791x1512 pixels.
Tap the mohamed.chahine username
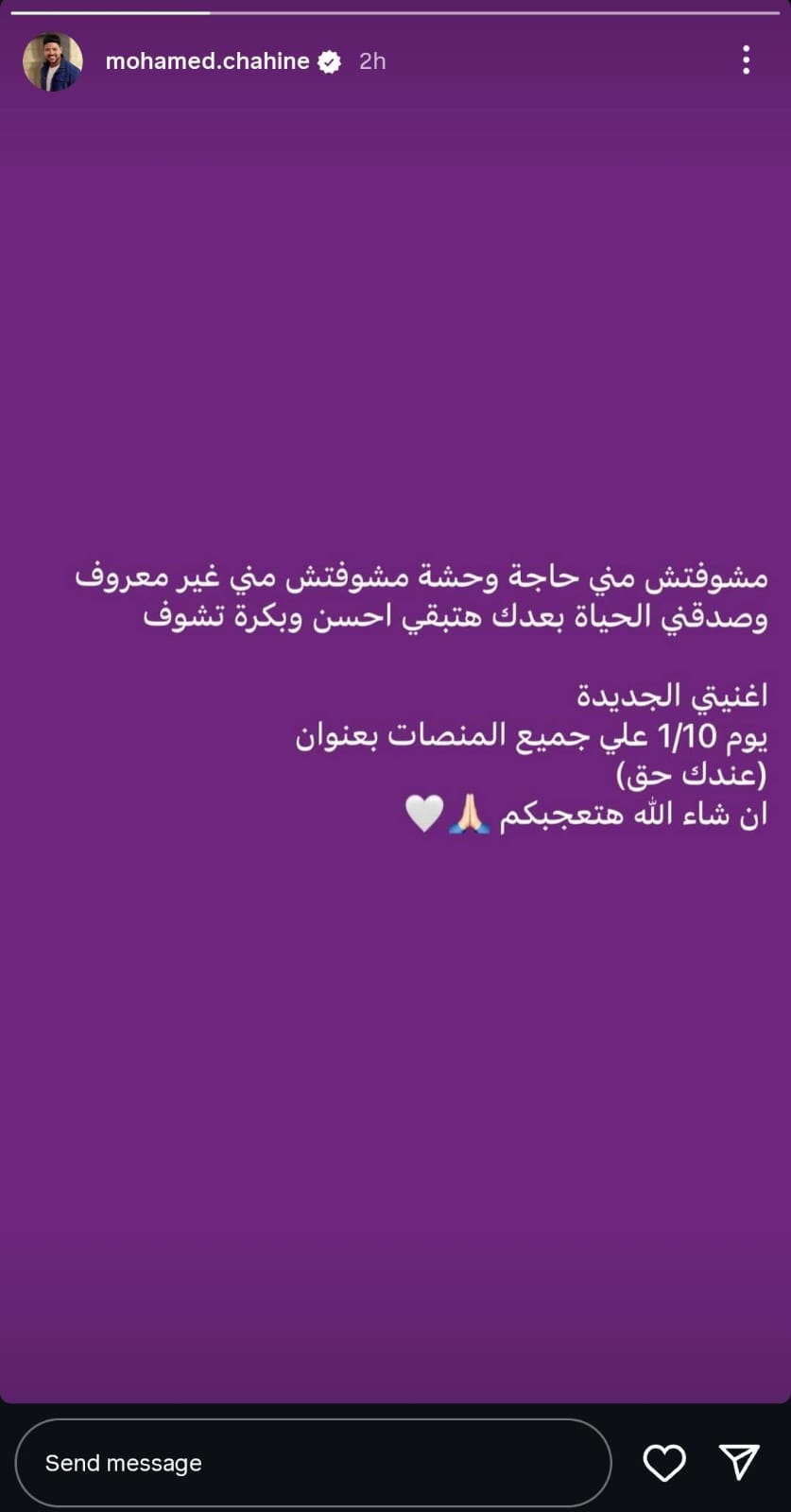[207, 61]
